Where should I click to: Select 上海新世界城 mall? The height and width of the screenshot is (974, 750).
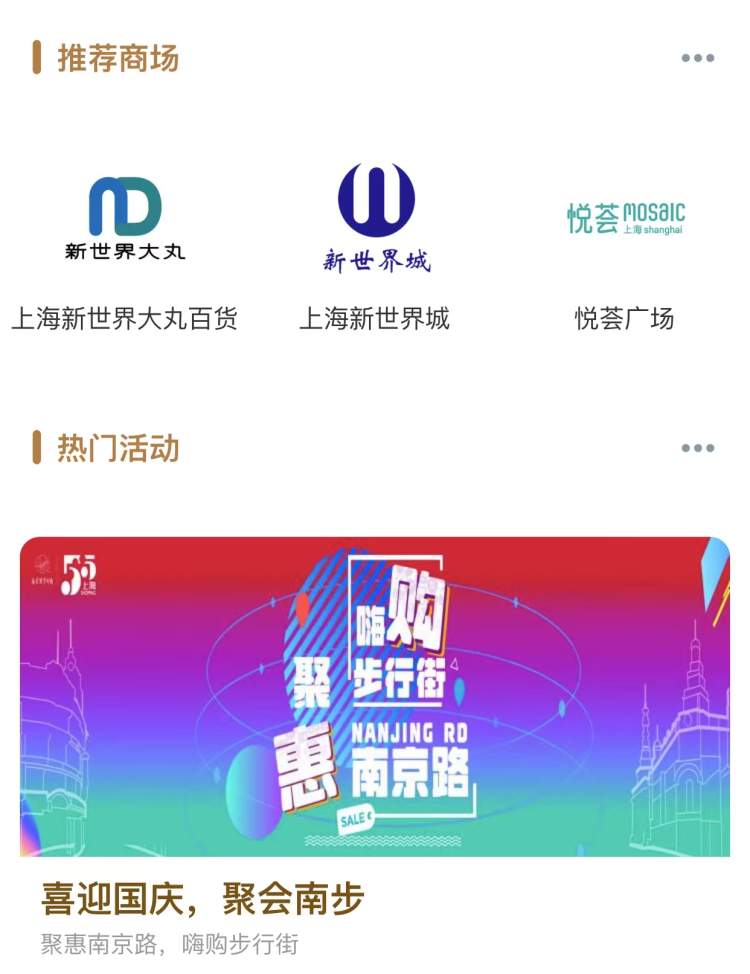(x=375, y=222)
